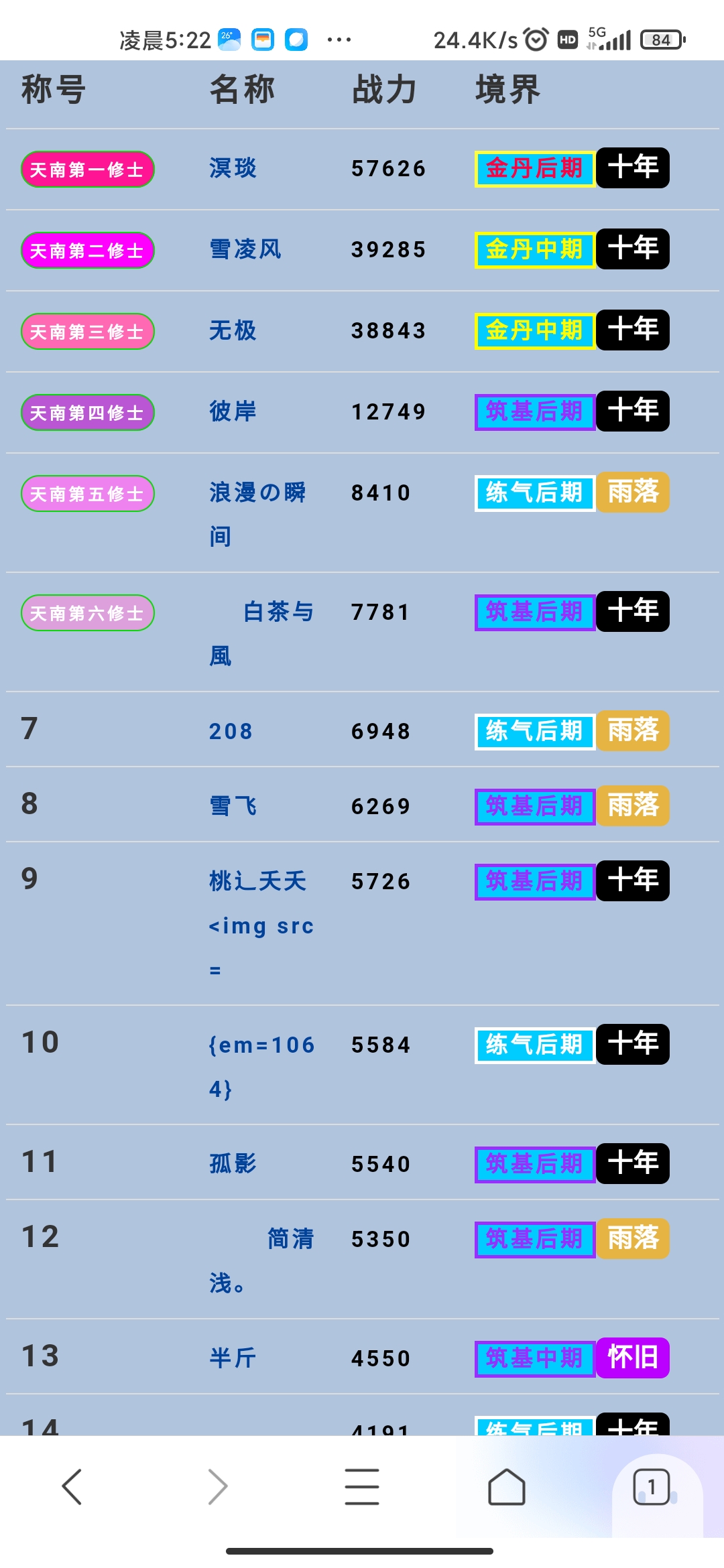Select the 天南第一修士 rank badge
Screen dimensions: 724x1568
click(x=87, y=169)
